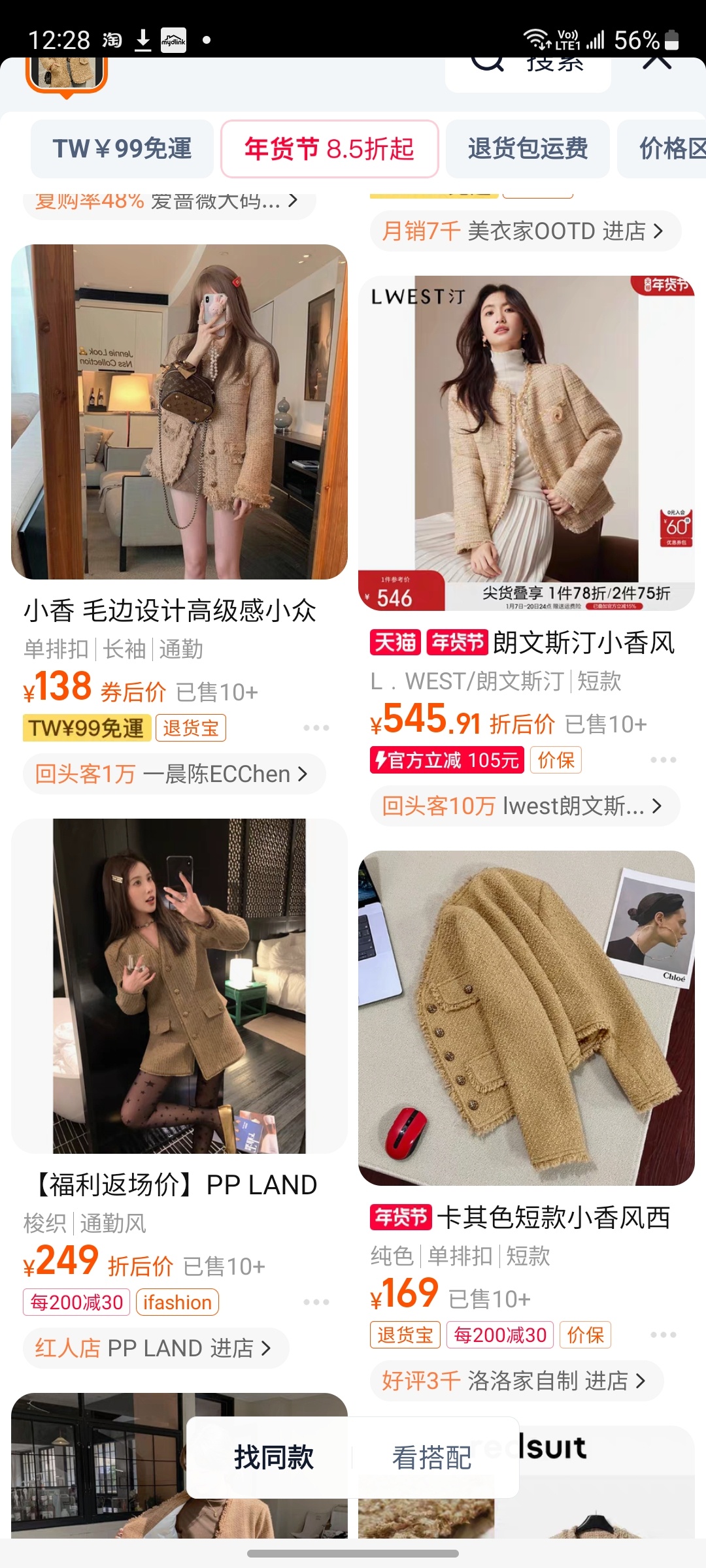Tap the 看搭配 button
The image size is (706, 1568).
pyautogui.click(x=432, y=1458)
